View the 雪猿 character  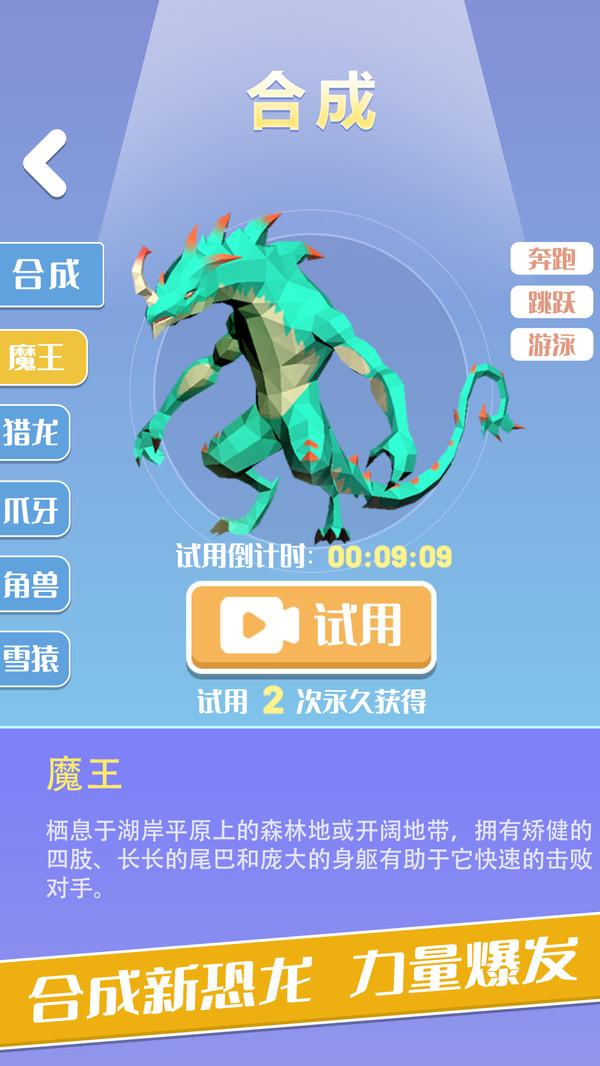[33, 659]
